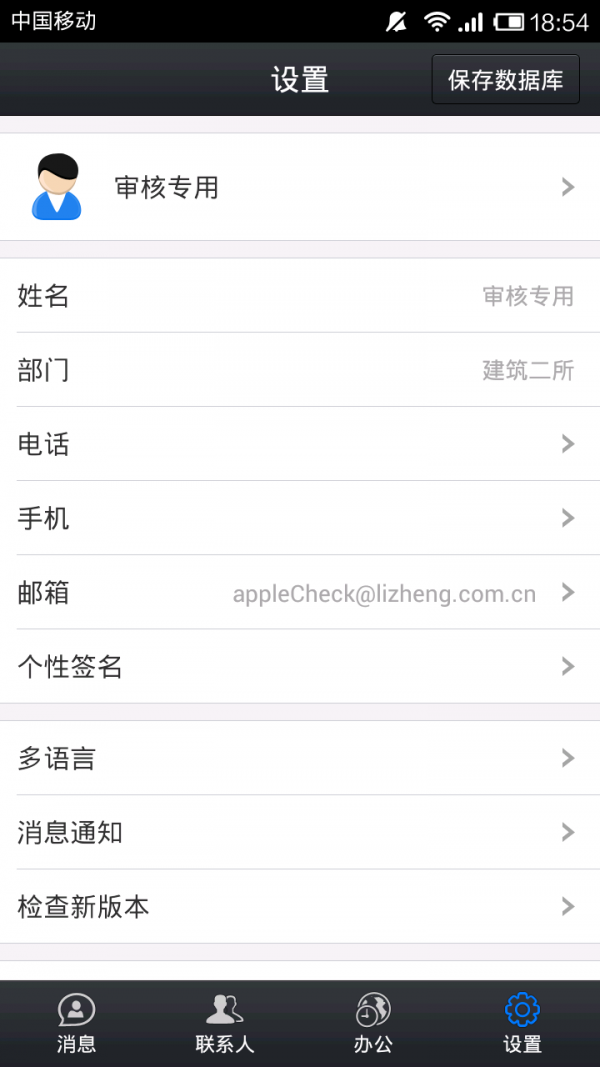Tap 检查新版本 to check updates
600x1067 pixels.
300,906
